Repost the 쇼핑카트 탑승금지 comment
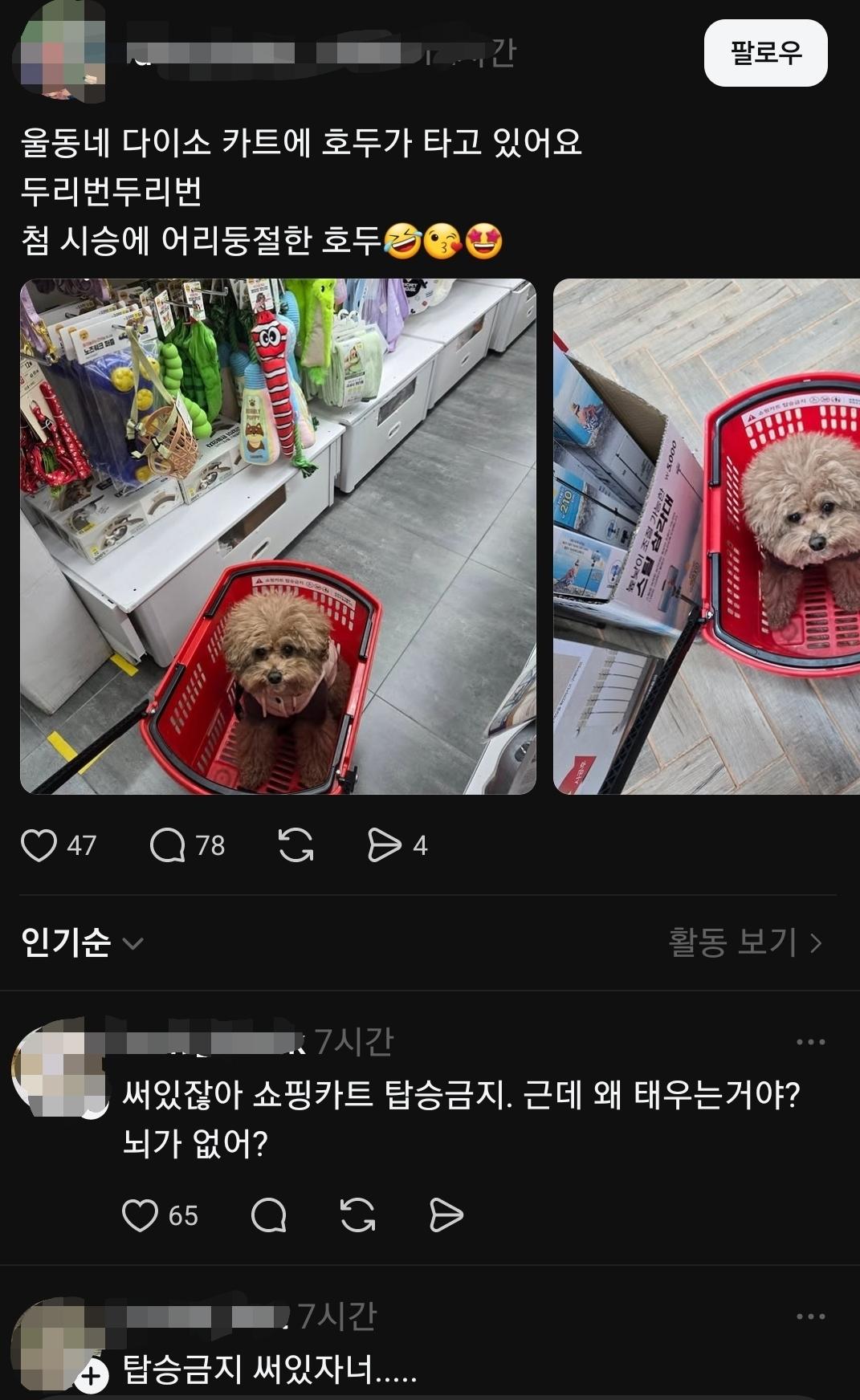This screenshot has height=1400, width=860. tap(357, 1215)
